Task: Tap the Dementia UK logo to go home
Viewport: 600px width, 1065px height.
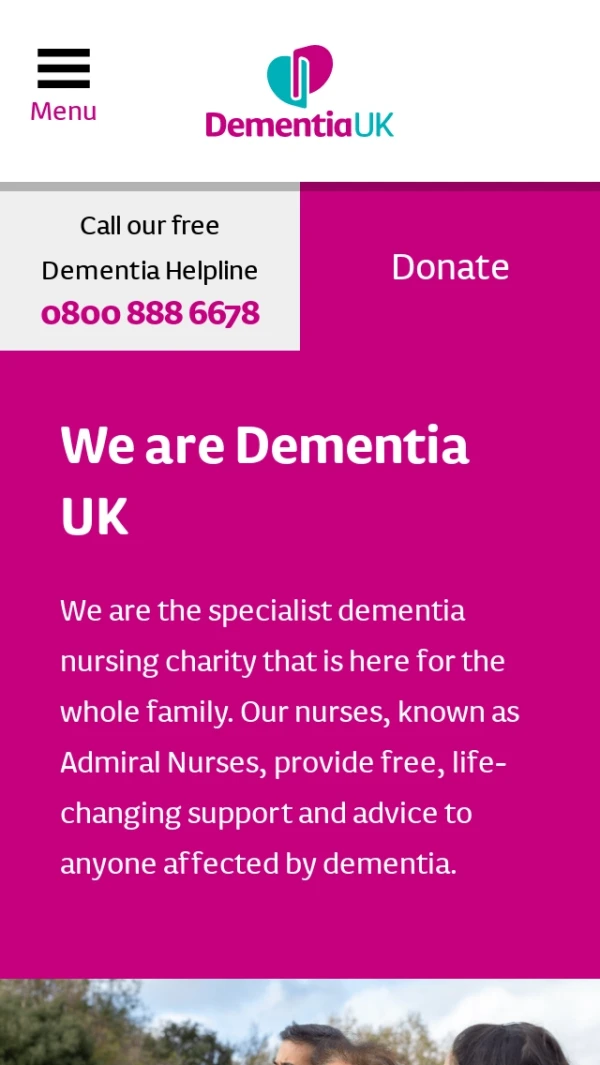Action: [300, 91]
